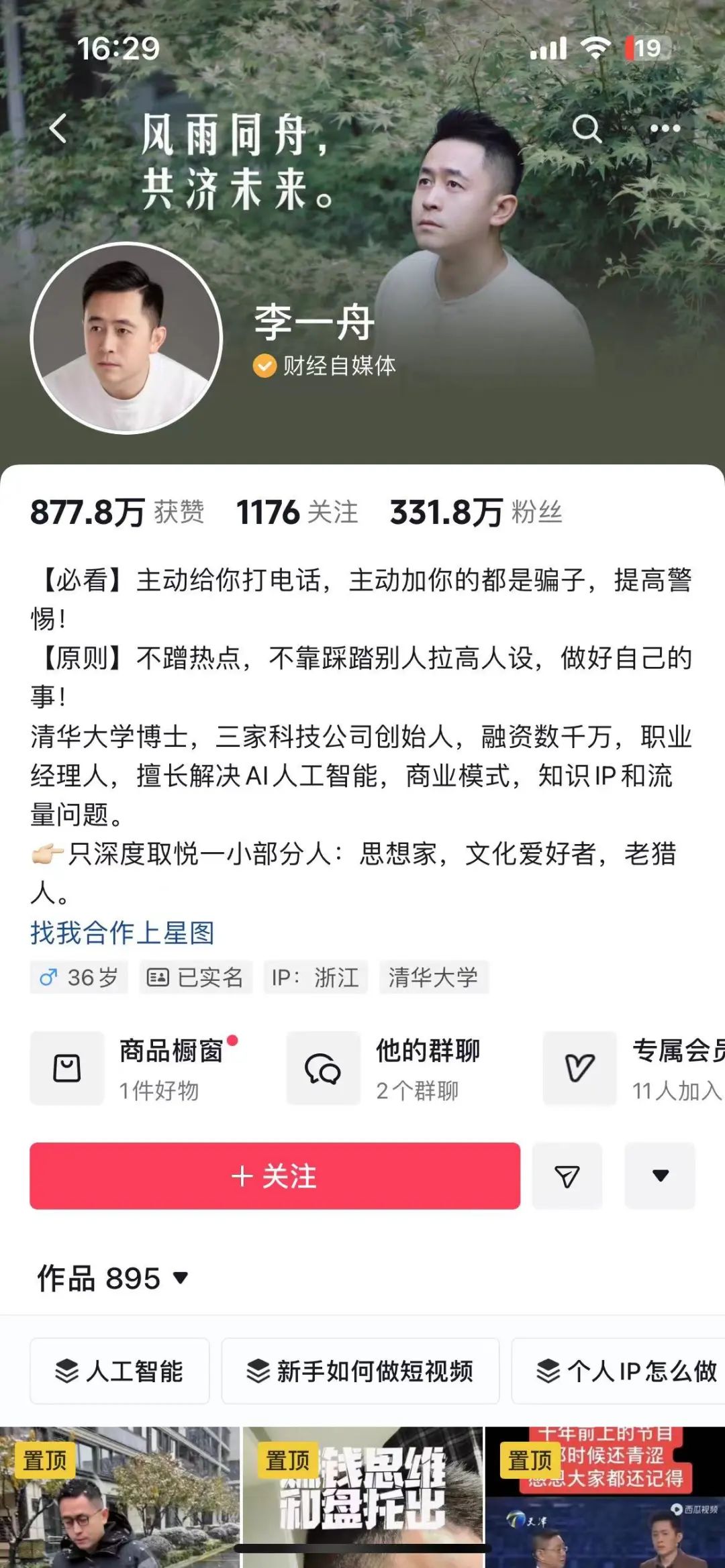Select the 人工智能 collection chip
The width and height of the screenshot is (725, 1568).
click(119, 1371)
